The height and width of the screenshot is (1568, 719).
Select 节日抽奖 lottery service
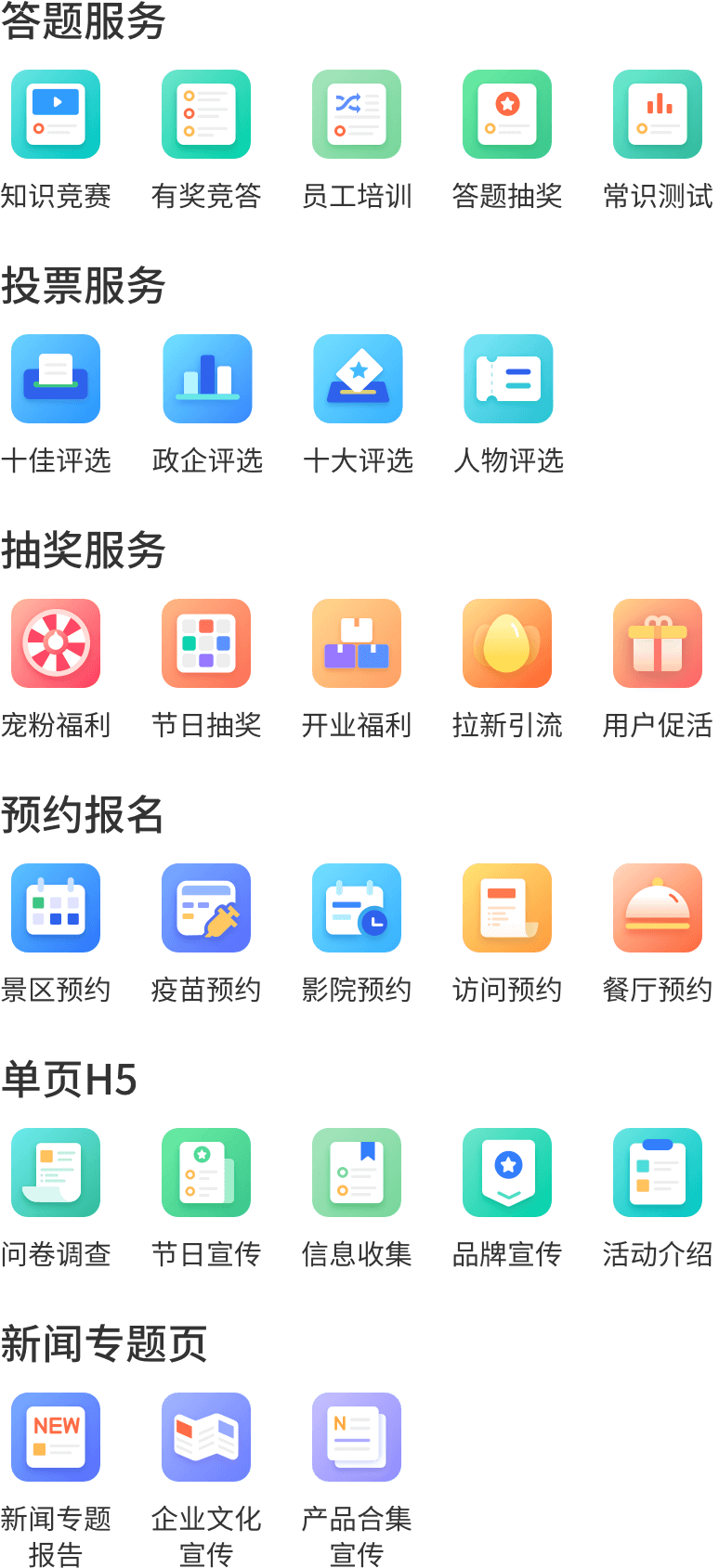click(x=206, y=644)
